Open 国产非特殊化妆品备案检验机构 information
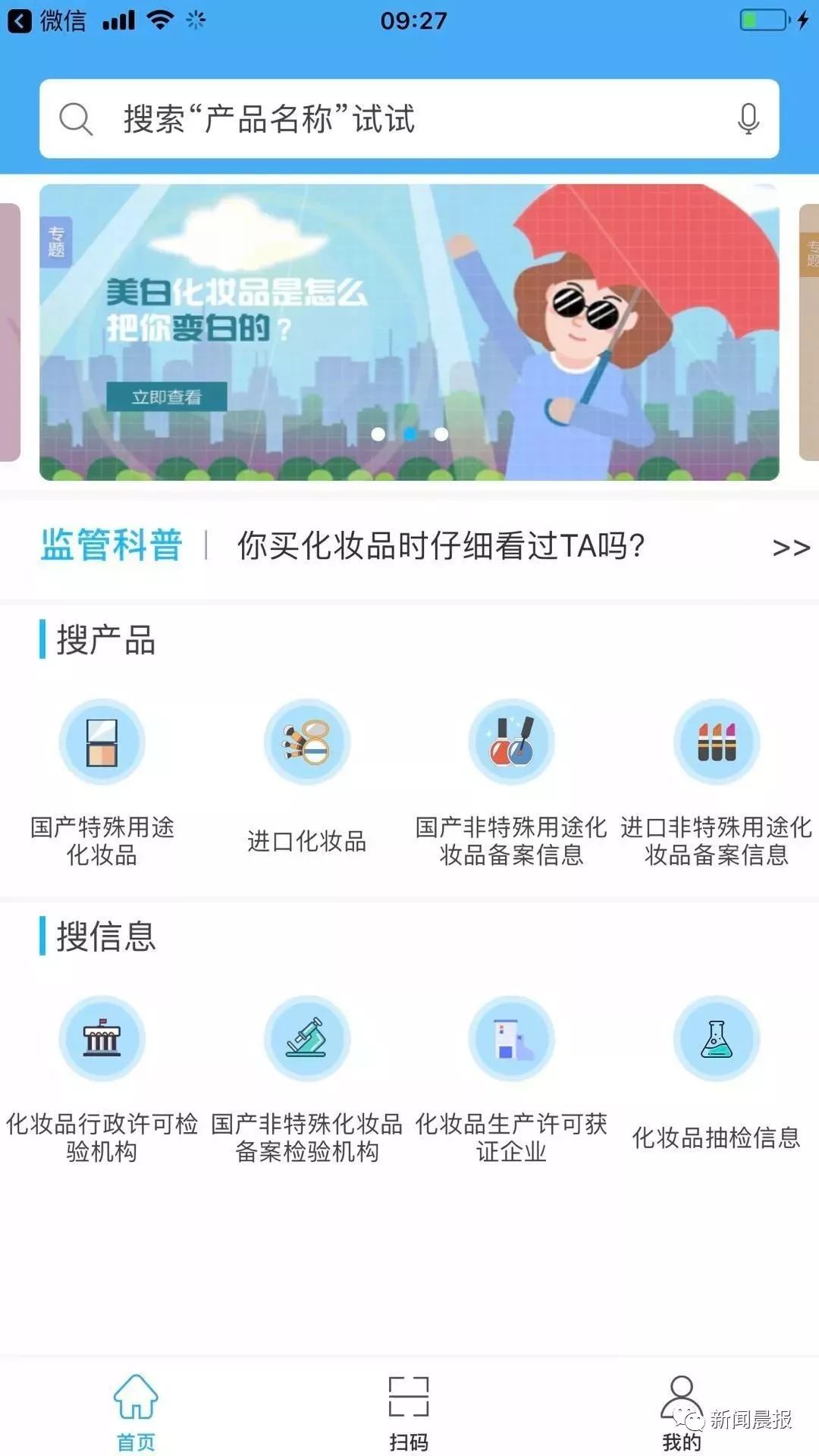Screen dimensions: 819x1456 coord(307,1069)
